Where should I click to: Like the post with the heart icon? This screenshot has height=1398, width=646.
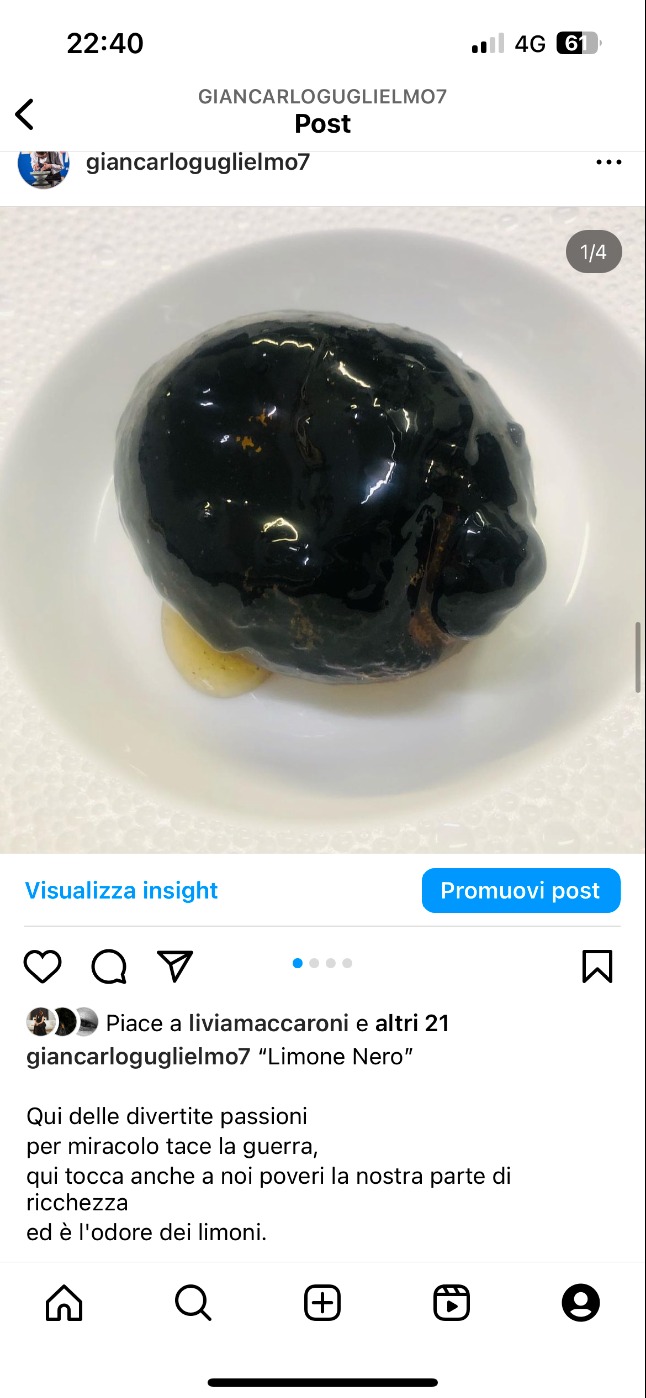pyautogui.click(x=42, y=966)
